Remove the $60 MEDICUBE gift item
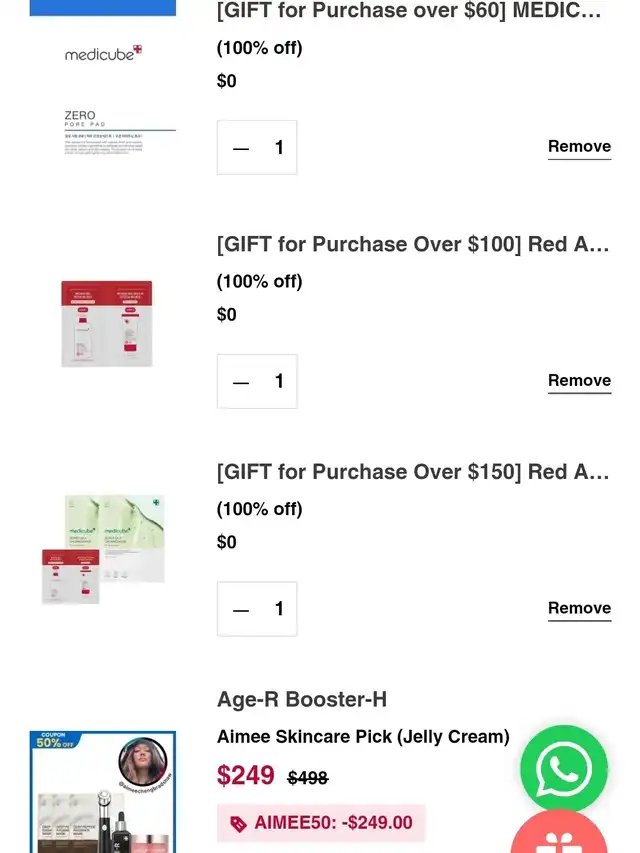Screen dimensions: 640x853 [579, 147]
